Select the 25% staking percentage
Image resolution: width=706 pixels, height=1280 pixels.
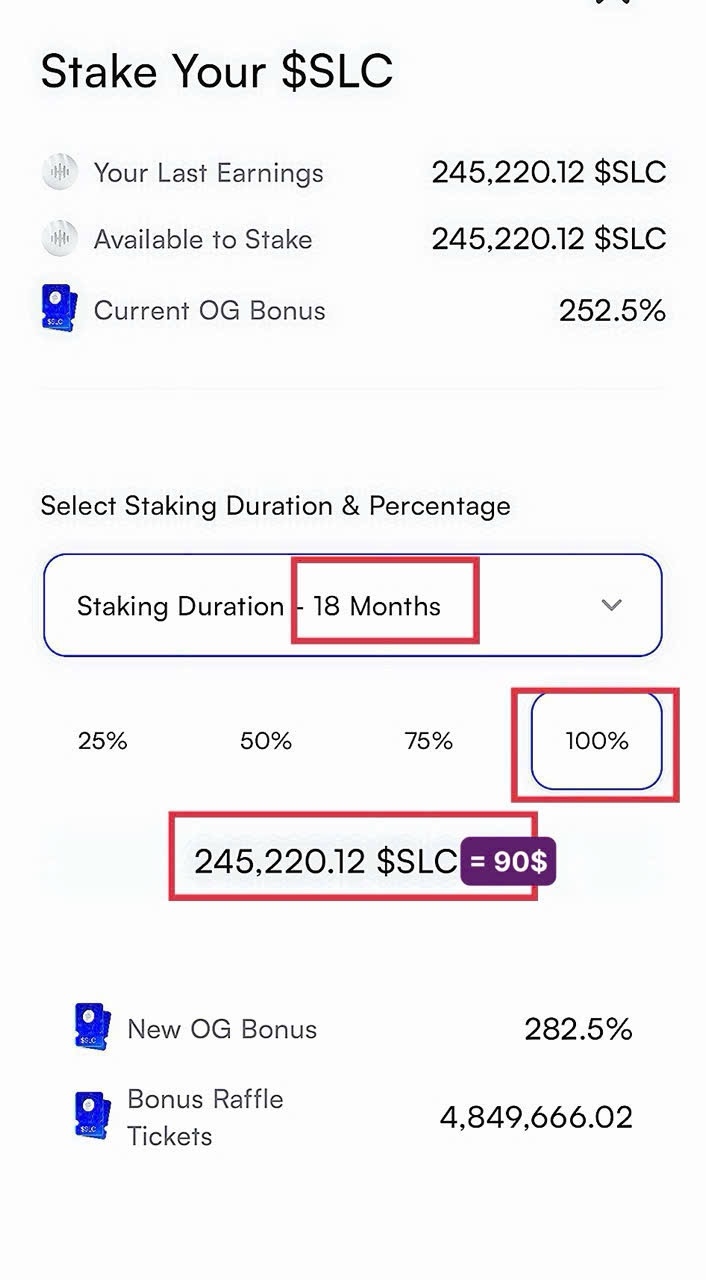(103, 741)
